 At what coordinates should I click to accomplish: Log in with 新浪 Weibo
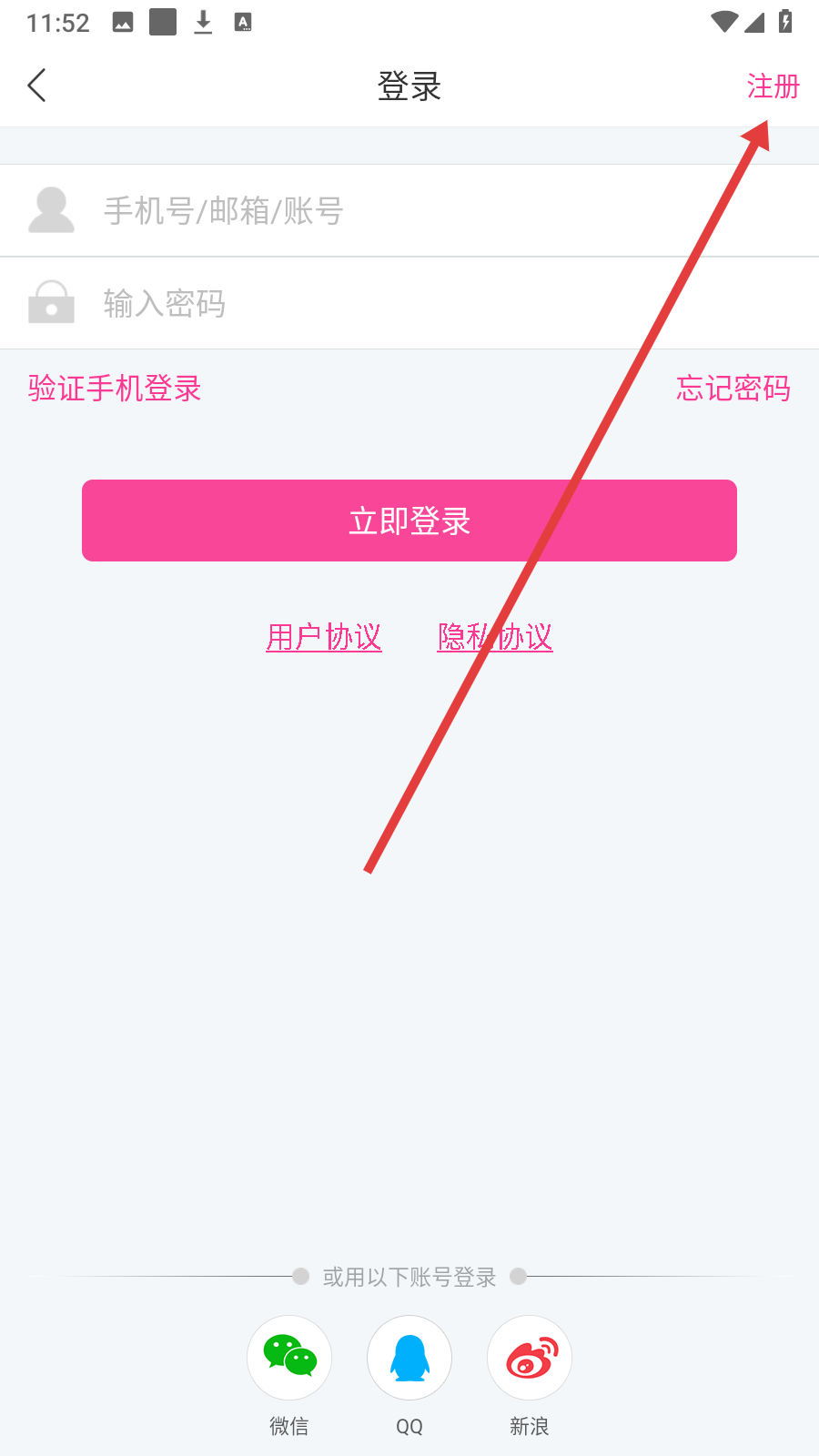click(x=530, y=1358)
